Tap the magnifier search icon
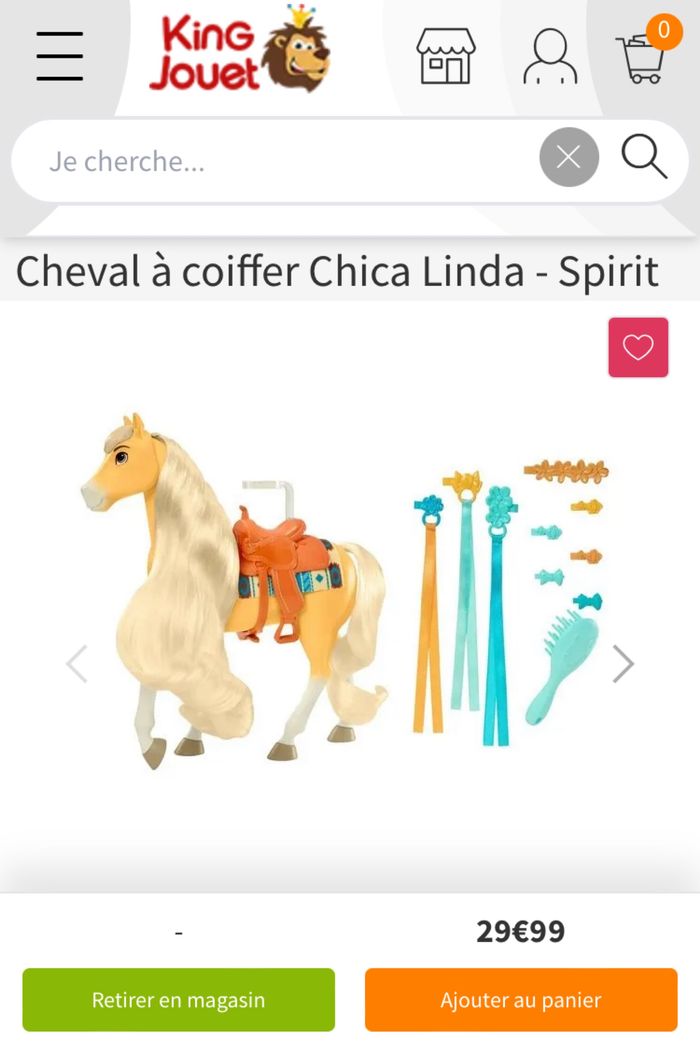 tap(644, 157)
